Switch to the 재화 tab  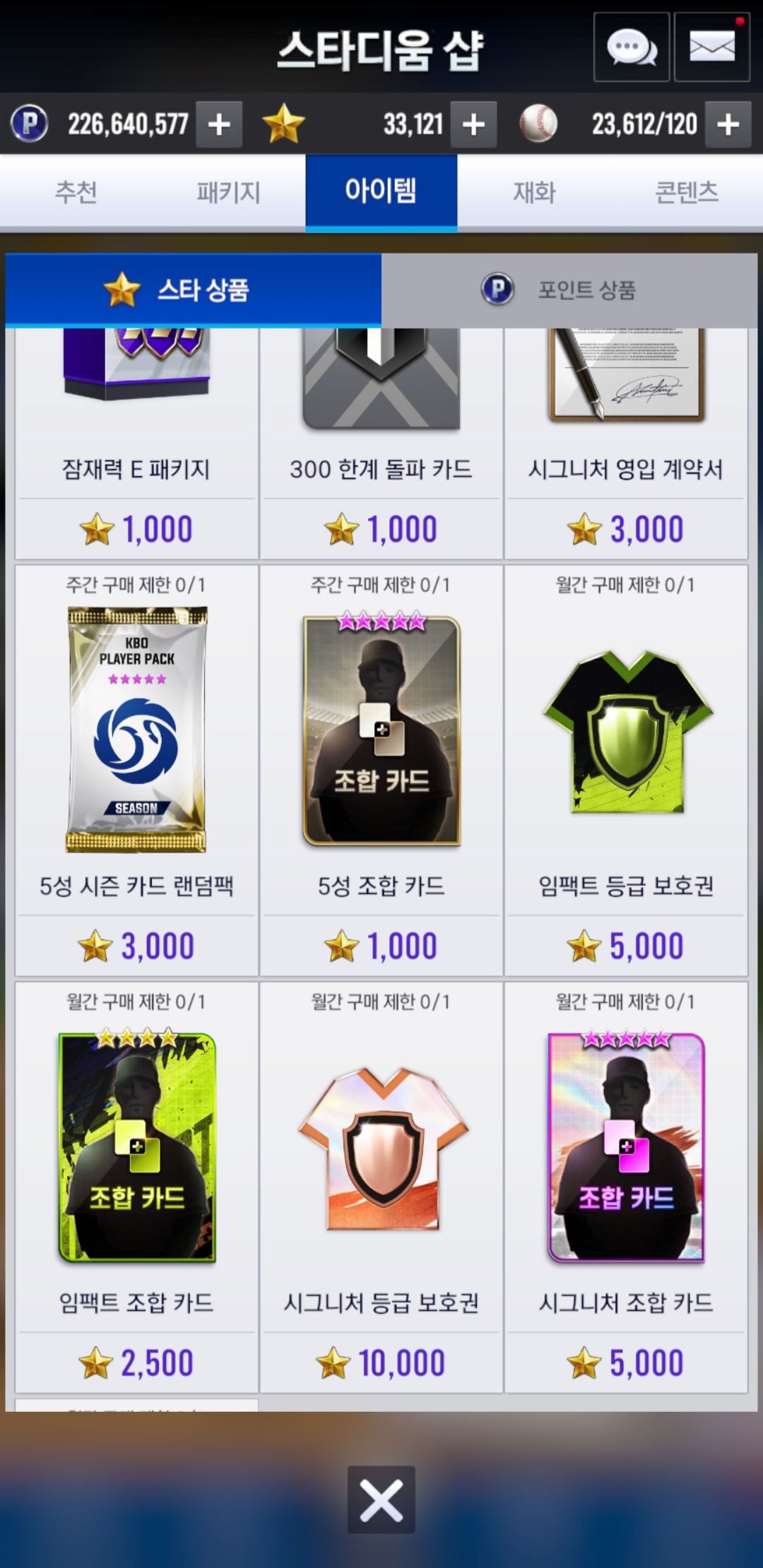[534, 192]
